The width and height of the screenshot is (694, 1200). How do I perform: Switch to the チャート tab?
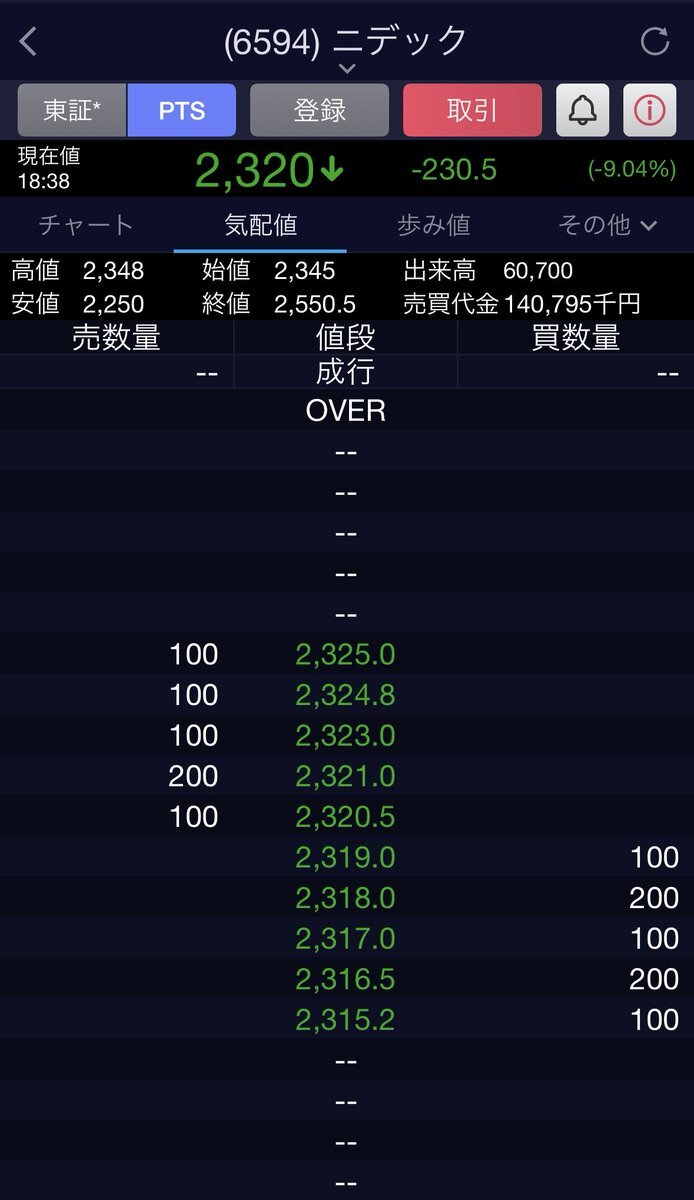(x=85, y=225)
